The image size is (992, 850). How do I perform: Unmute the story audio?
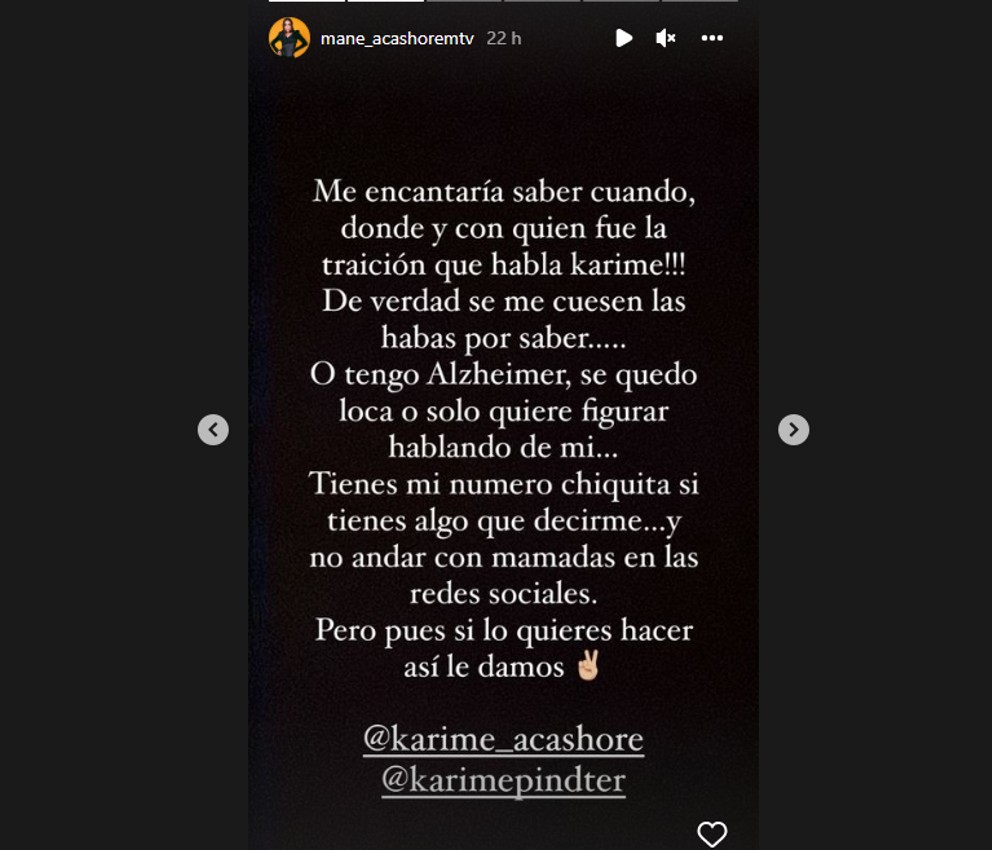point(666,38)
